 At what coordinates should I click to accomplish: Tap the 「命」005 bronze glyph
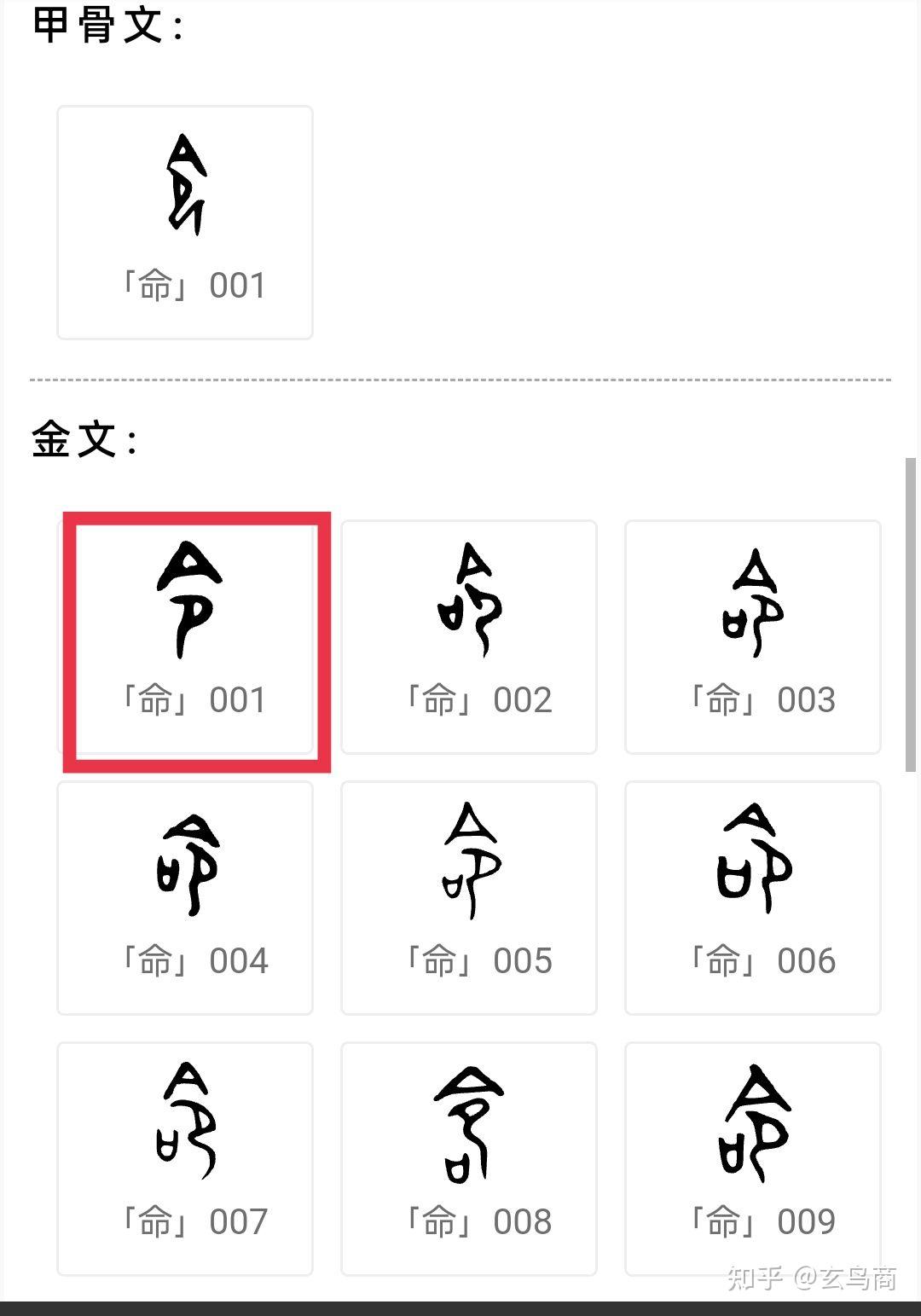coord(469,898)
